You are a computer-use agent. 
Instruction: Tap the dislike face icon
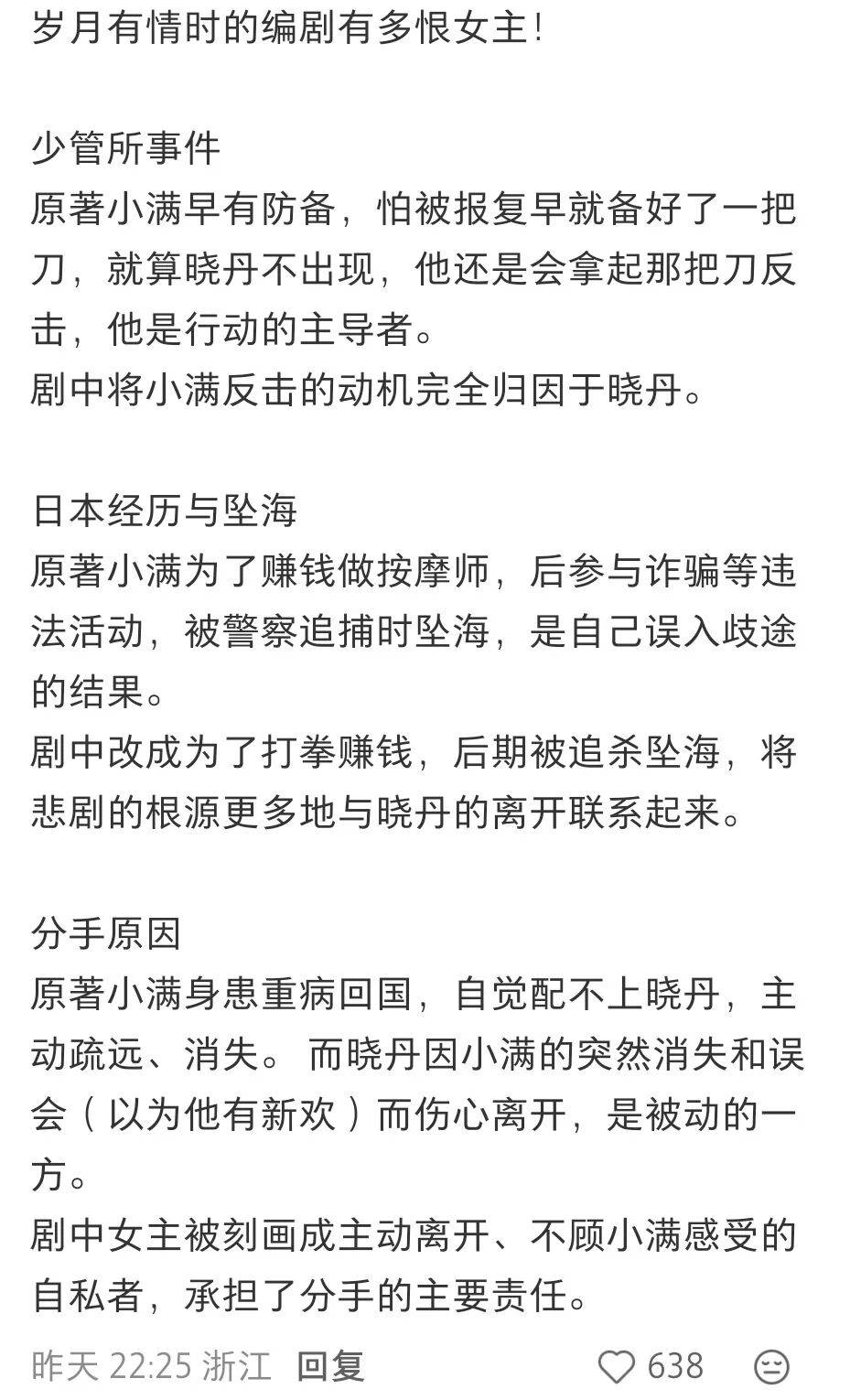(x=772, y=1367)
